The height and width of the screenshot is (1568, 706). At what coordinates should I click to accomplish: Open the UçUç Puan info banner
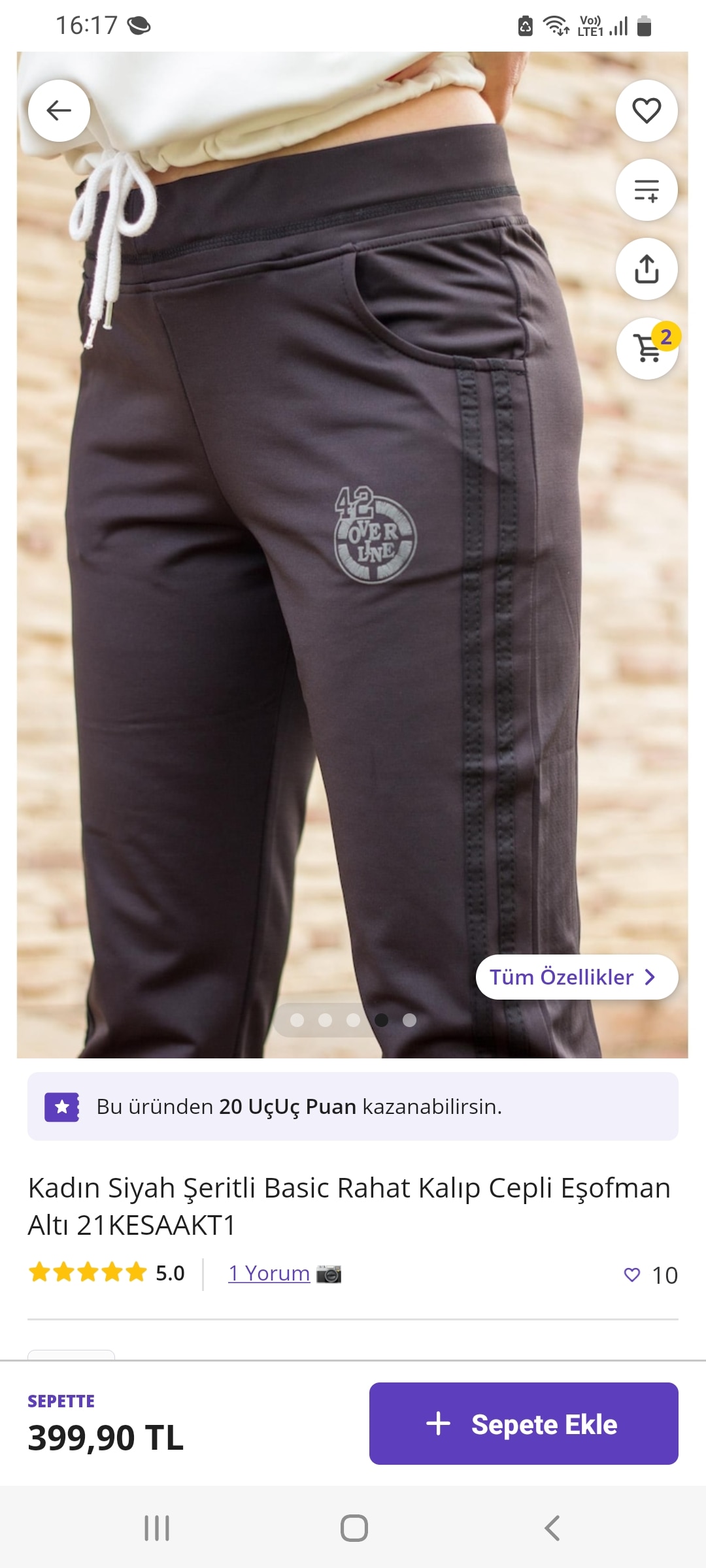click(352, 1106)
